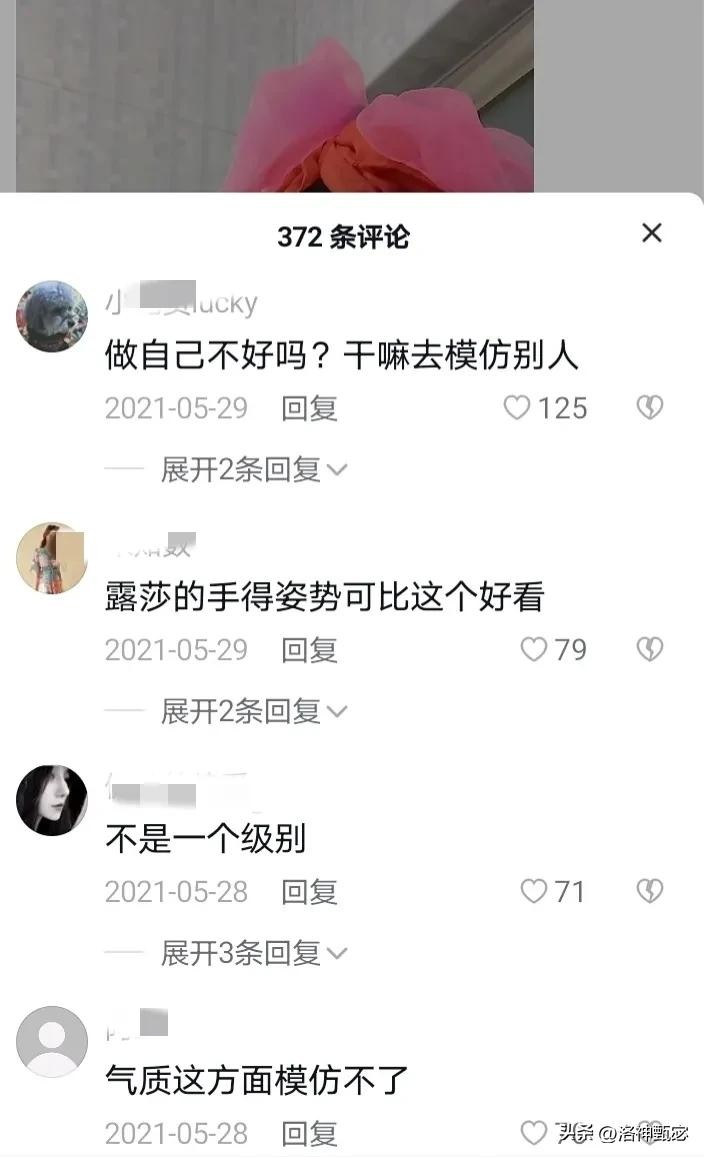
Task: Expand 3 replies under '不是一个级别'
Action: point(253,953)
